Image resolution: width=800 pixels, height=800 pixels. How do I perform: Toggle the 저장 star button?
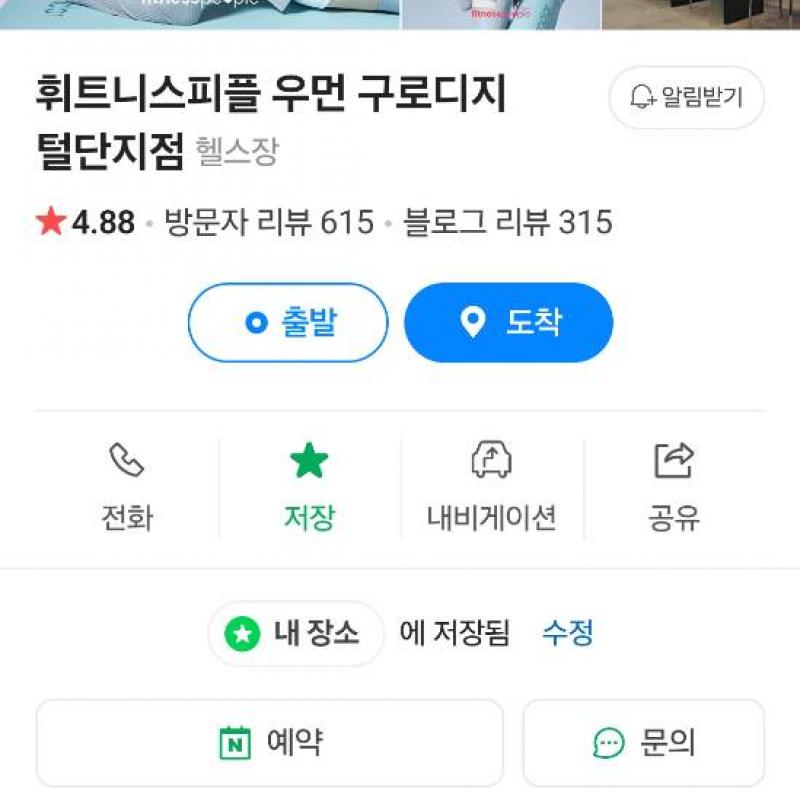tap(309, 487)
